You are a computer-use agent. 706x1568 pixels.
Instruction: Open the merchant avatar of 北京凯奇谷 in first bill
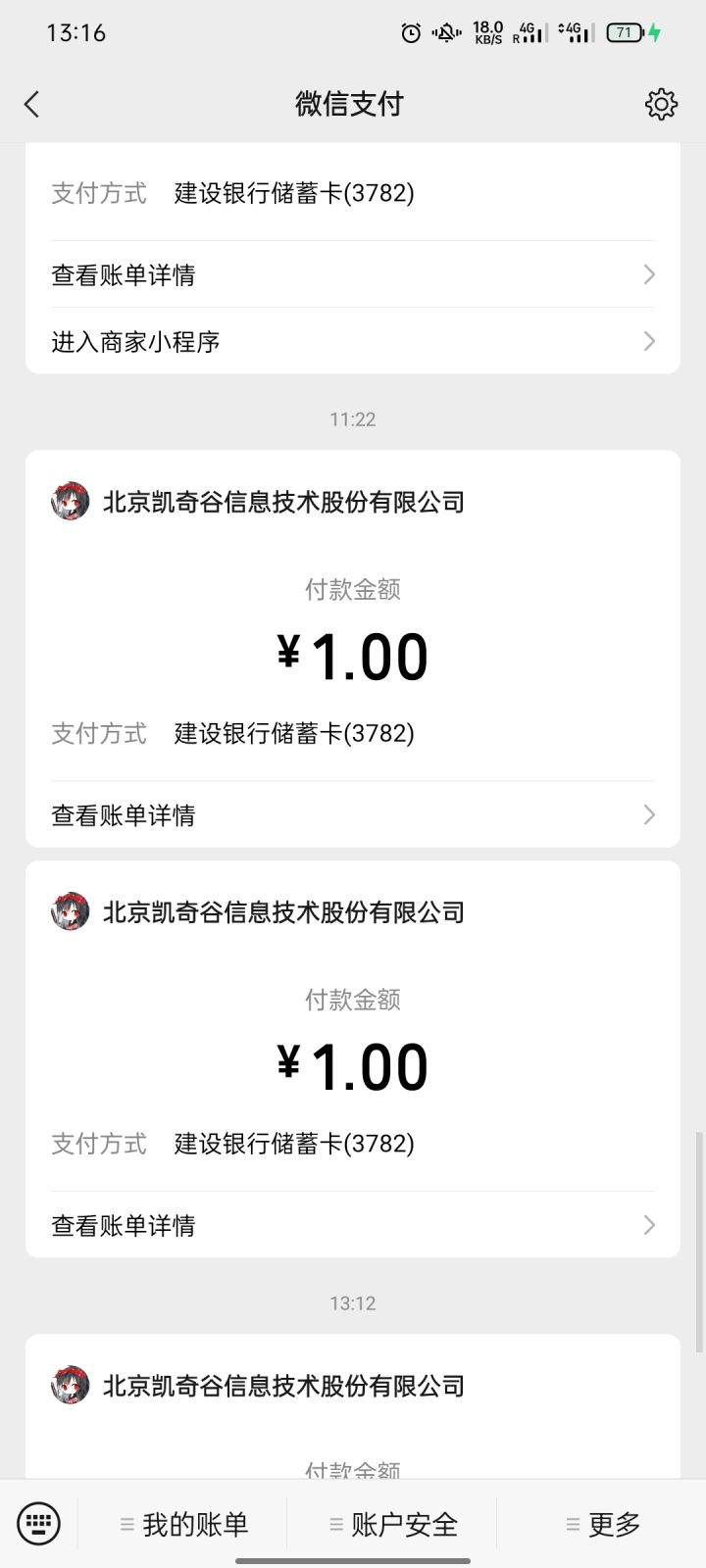pyautogui.click(x=69, y=501)
